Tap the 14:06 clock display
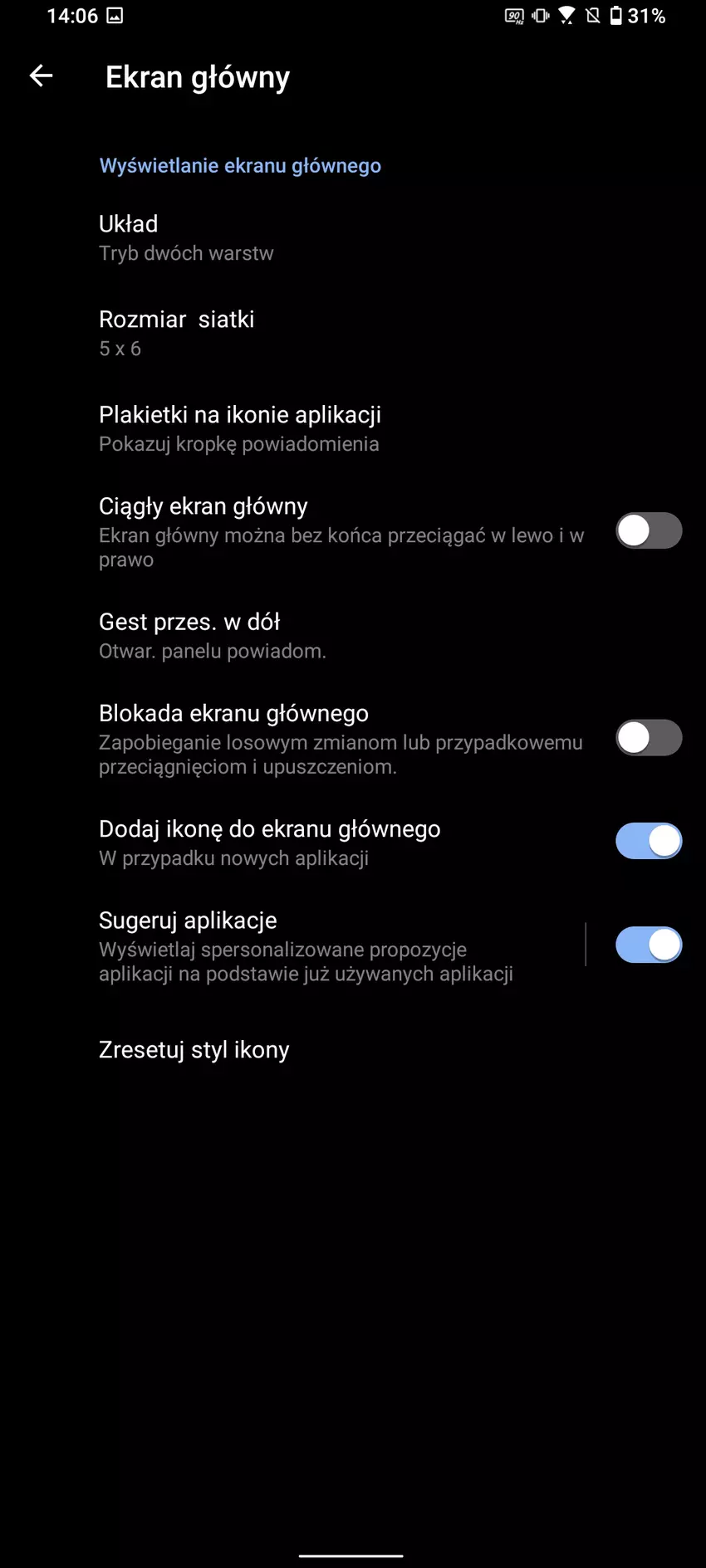 (x=73, y=15)
